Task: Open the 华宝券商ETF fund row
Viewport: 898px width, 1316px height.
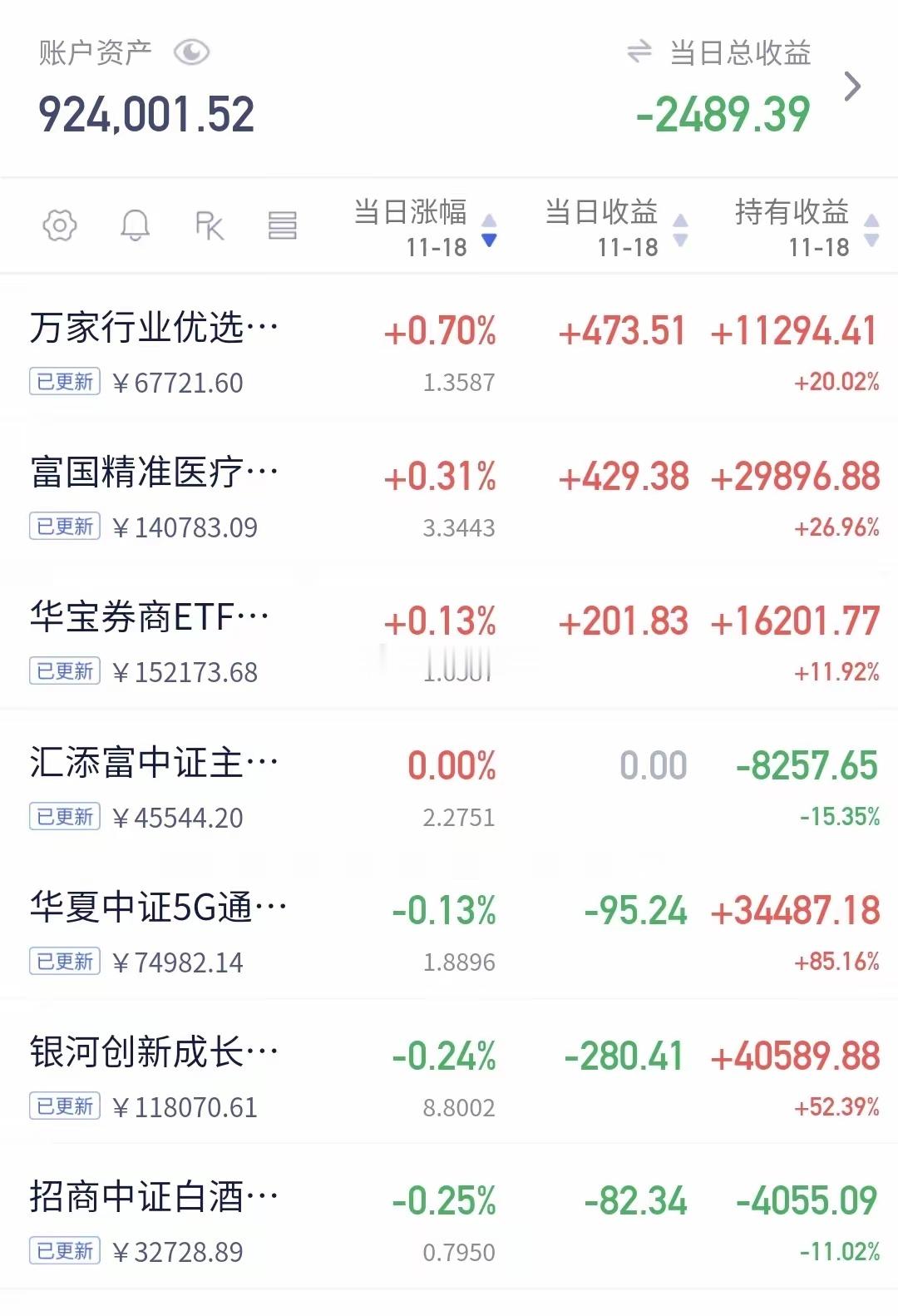Action: [x=449, y=637]
